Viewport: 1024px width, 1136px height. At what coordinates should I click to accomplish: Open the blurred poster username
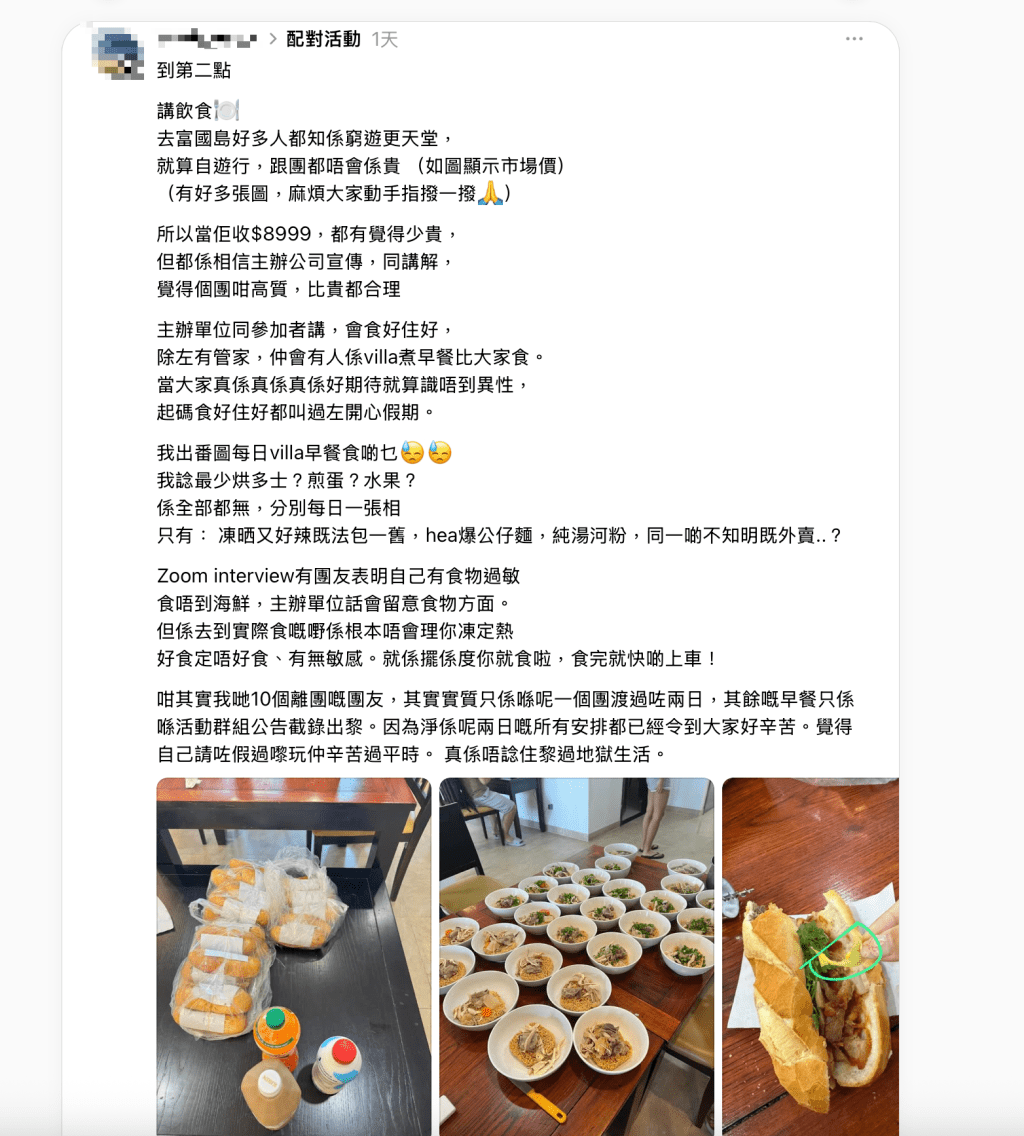click(x=207, y=40)
